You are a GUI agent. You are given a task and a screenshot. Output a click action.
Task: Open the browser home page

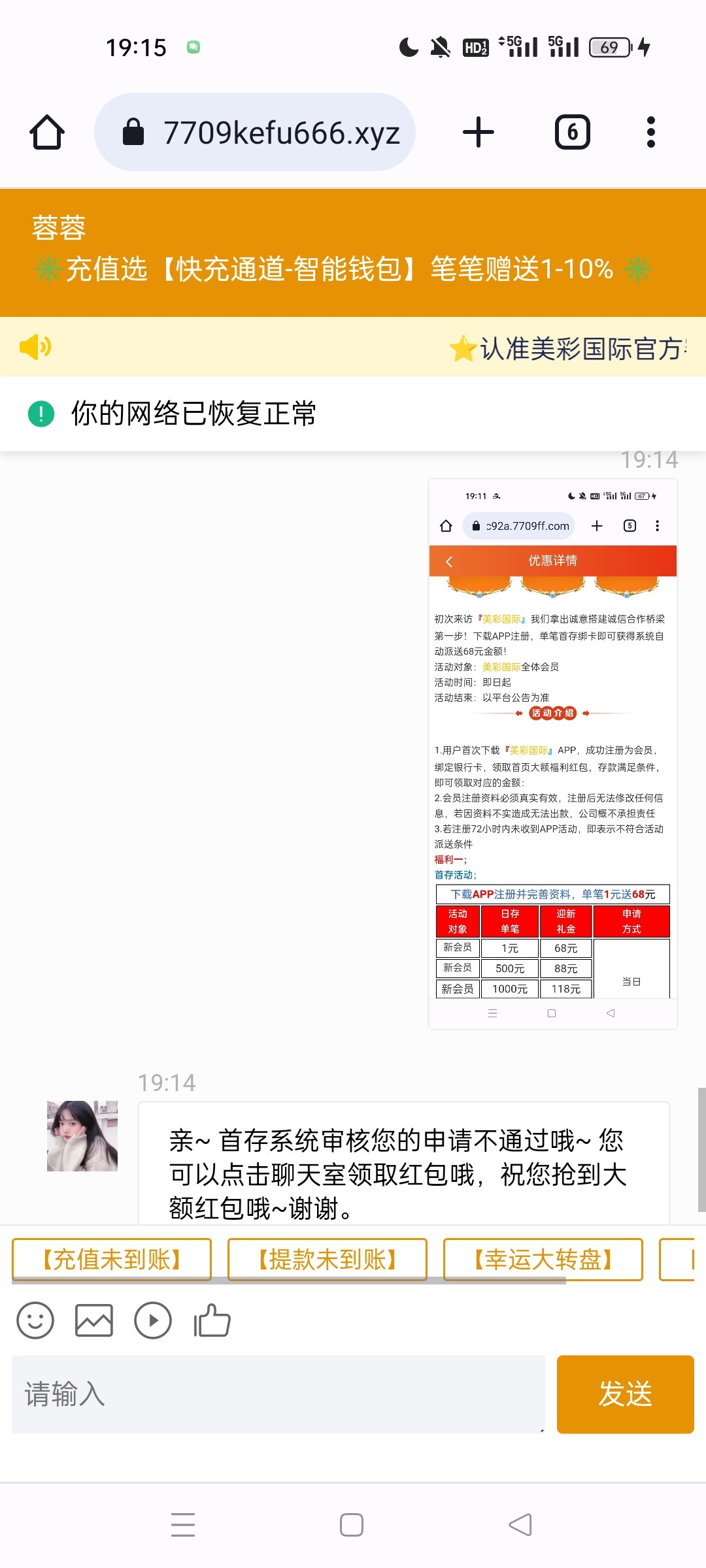pos(47,133)
